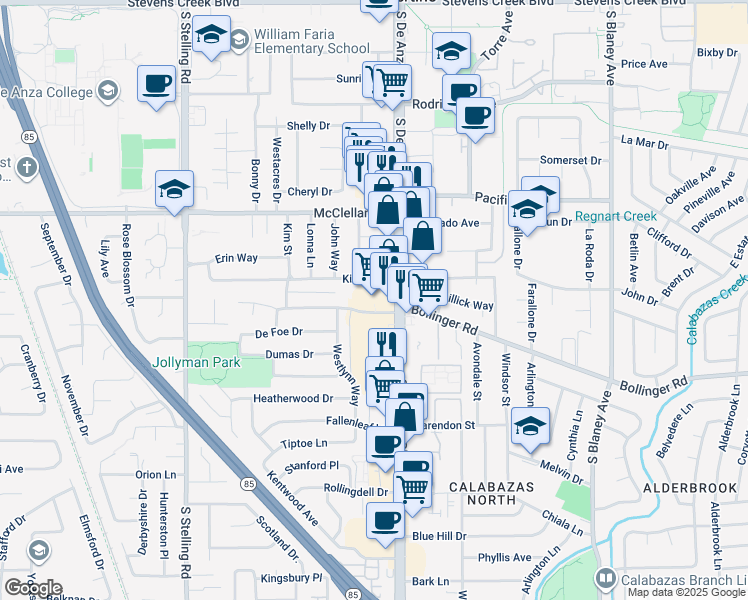This screenshot has height=600, width=748.
Task: Open the school marker near Melvin Dr
Action: (530, 426)
